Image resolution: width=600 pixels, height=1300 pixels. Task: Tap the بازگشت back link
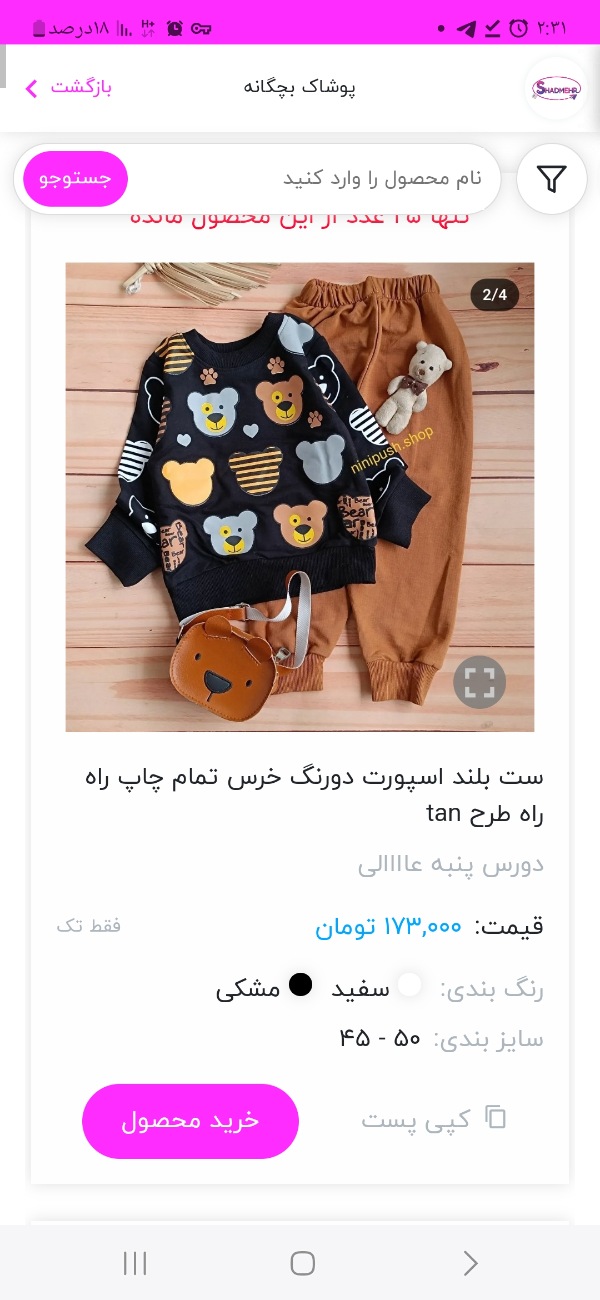point(69,87)
